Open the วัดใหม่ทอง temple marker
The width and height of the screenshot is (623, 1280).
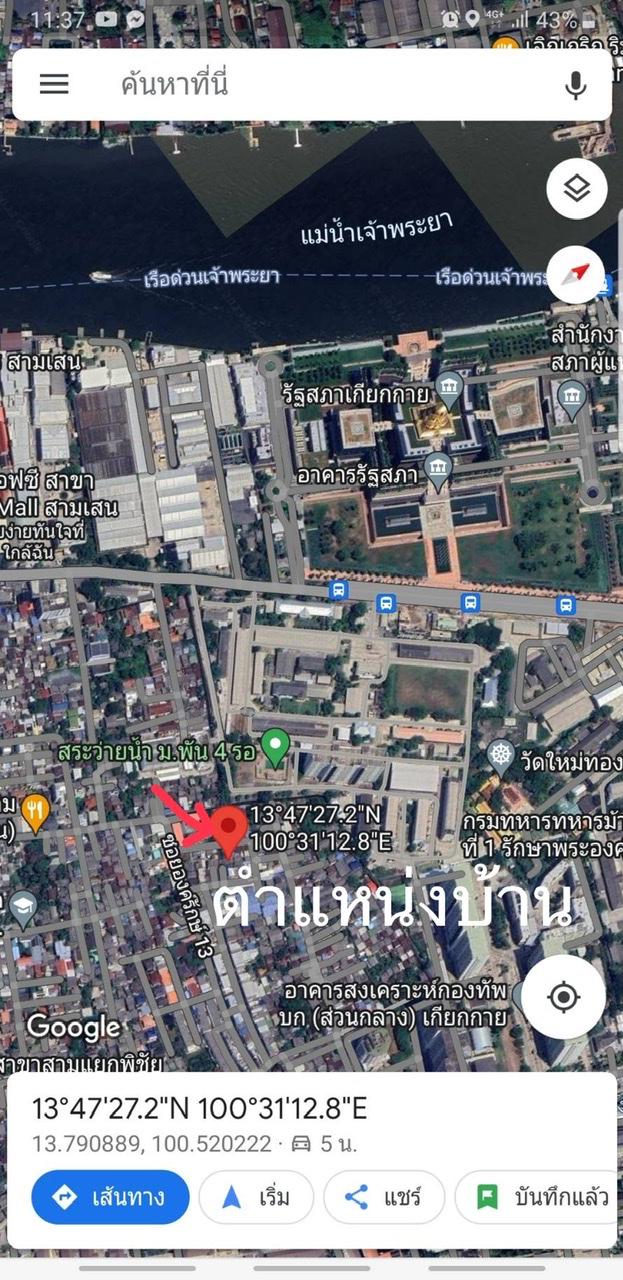click(500, 753)
